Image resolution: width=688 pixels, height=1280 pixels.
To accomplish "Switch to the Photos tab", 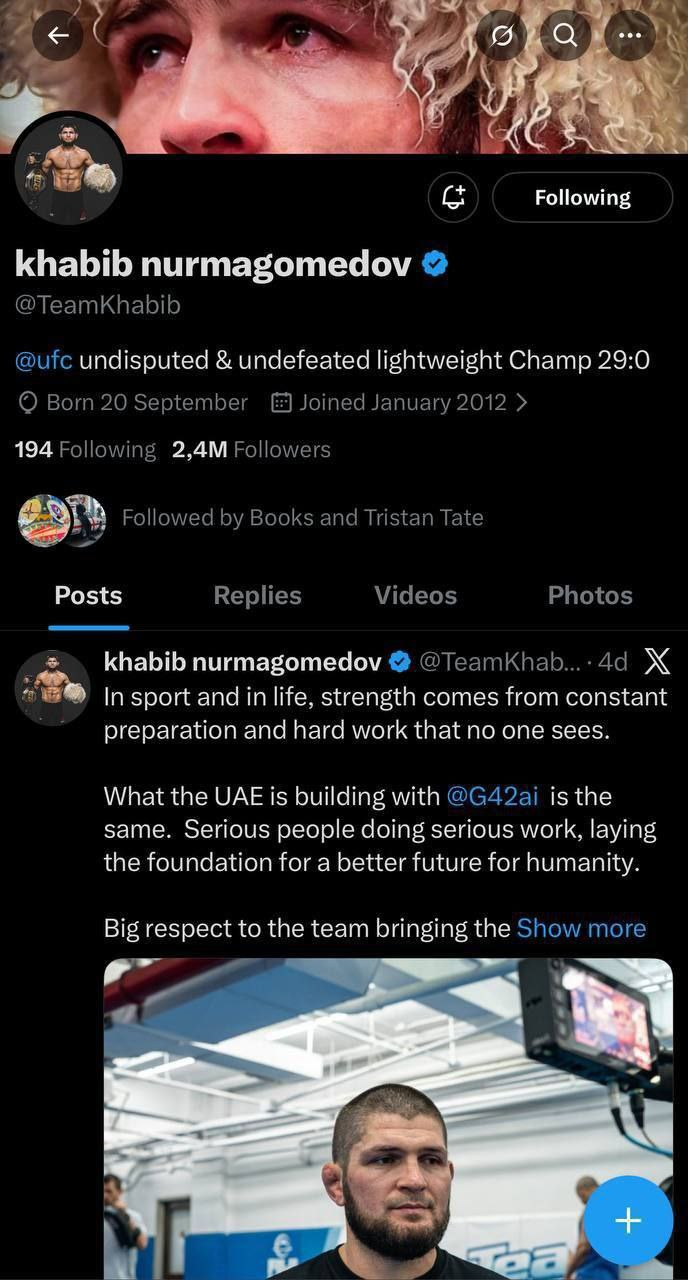I will tap(590, 595).
